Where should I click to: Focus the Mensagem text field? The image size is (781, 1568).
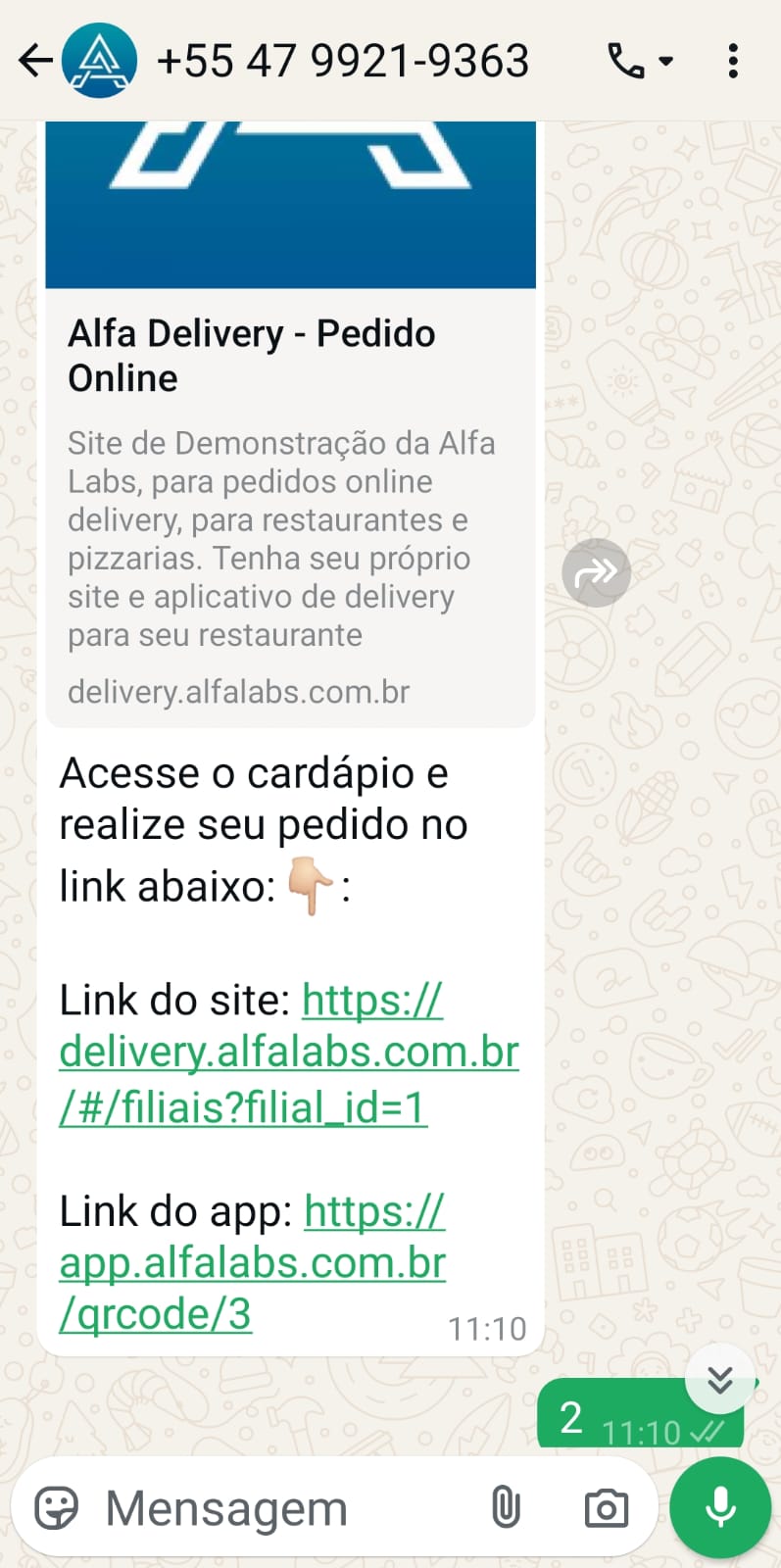click(x=284, y=1508)
